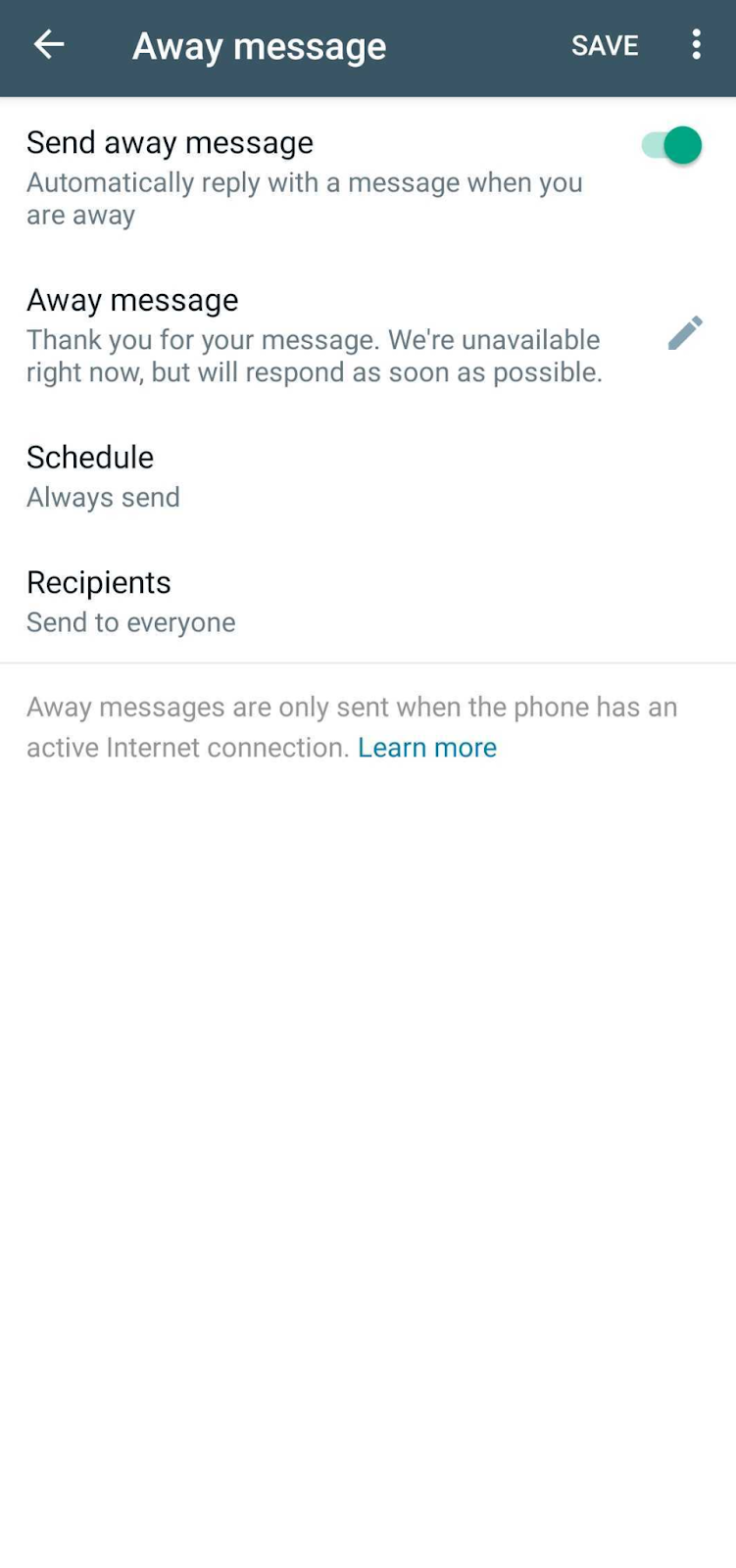The width and height of the screenshot is (736, 1568).
Task: Tap SAVE in the app bar
Action: [605, 45]
